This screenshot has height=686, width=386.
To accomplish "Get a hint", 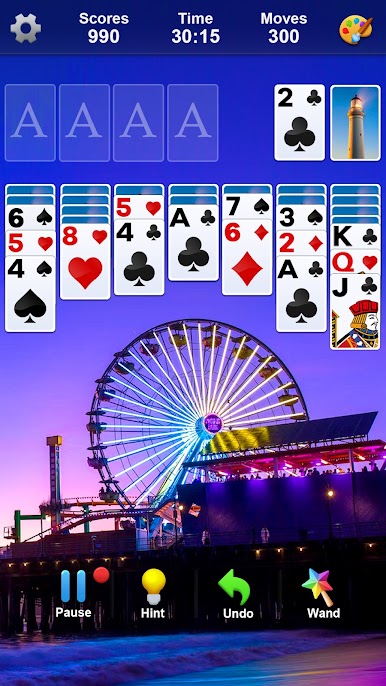I will (153, 594).
